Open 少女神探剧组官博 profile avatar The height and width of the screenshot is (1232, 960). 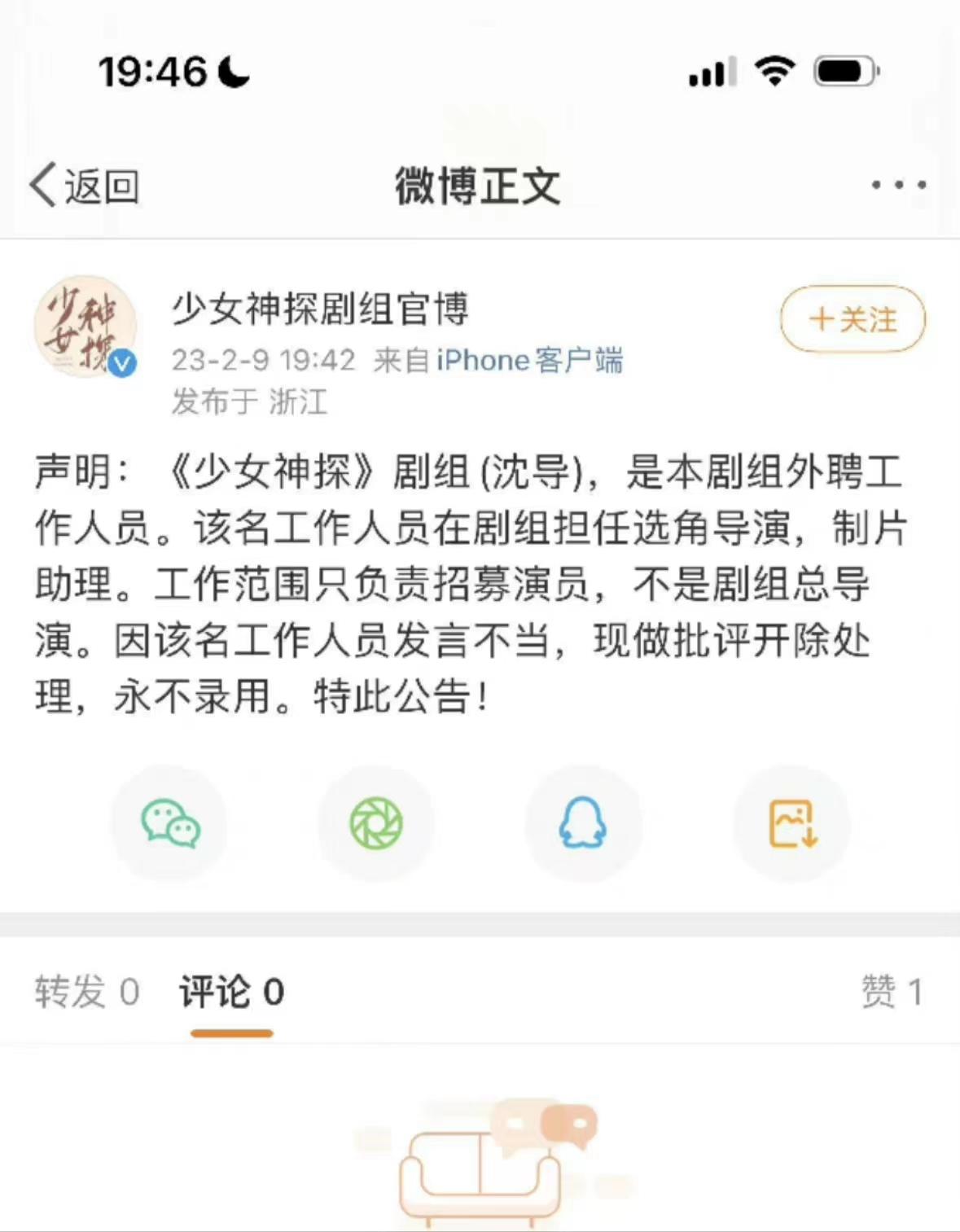click(x=85, y=327)
